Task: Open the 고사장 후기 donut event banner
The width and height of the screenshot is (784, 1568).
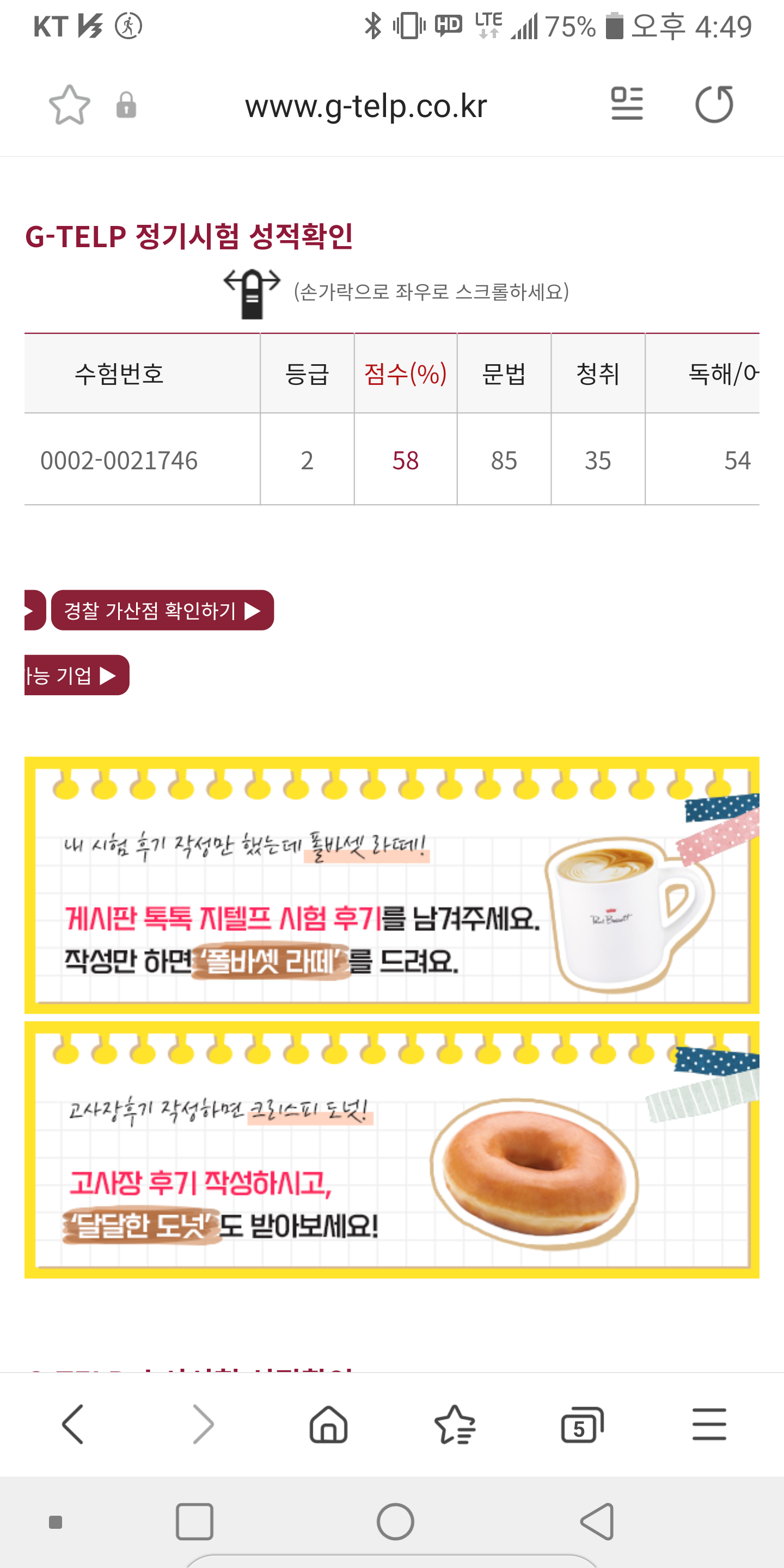Action: point(391,1149)
